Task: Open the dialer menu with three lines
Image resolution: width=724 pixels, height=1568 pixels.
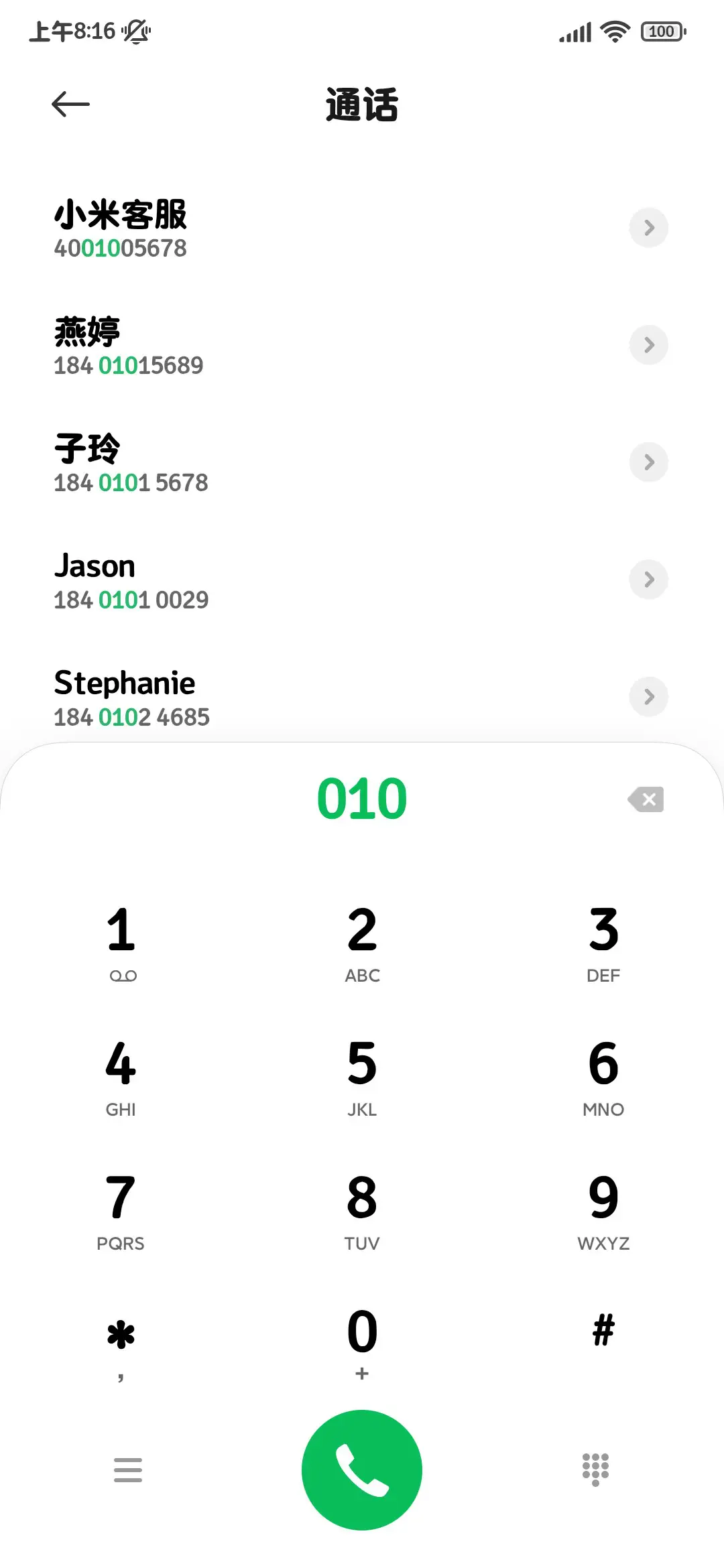Action: (128, 1469)
